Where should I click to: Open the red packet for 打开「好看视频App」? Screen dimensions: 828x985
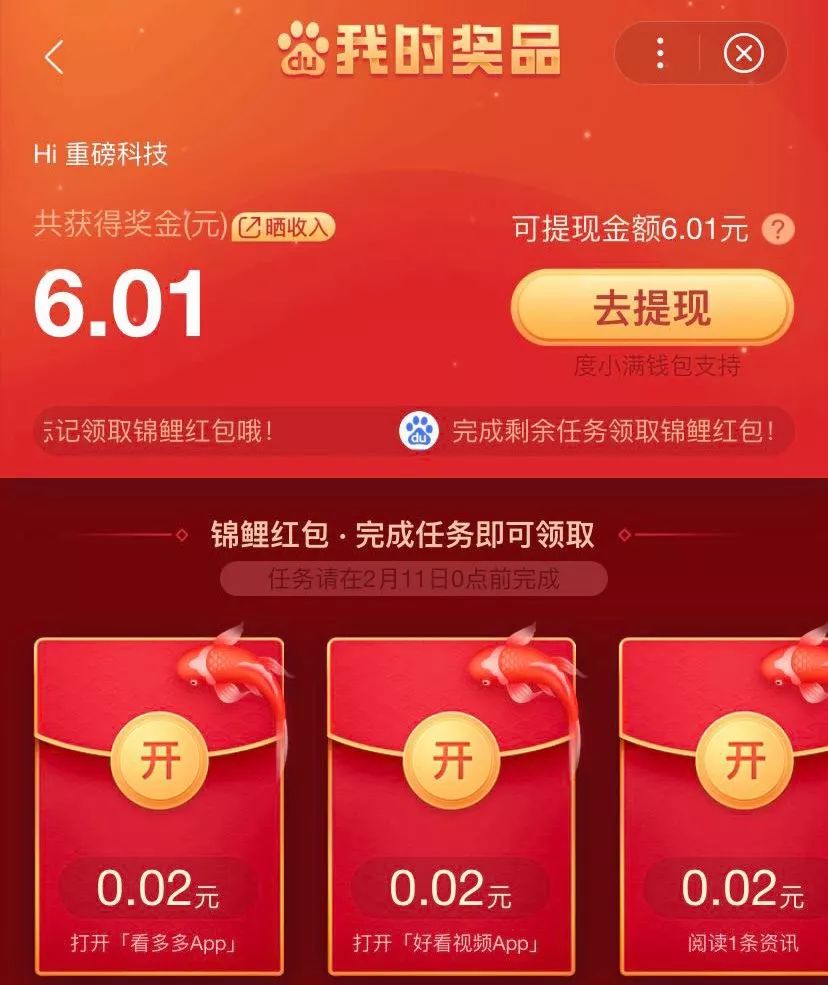tap(452, 762)
